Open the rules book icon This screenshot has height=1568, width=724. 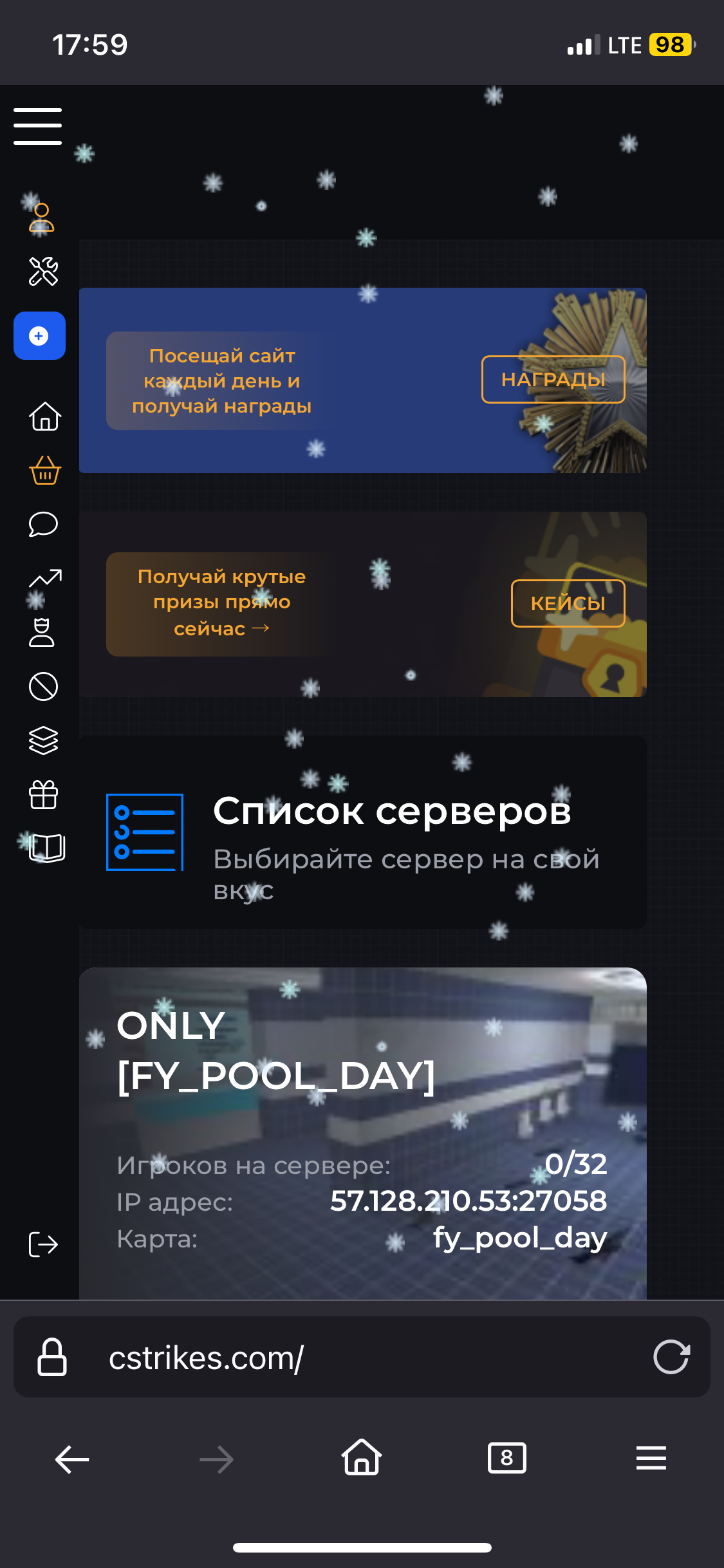46,847
